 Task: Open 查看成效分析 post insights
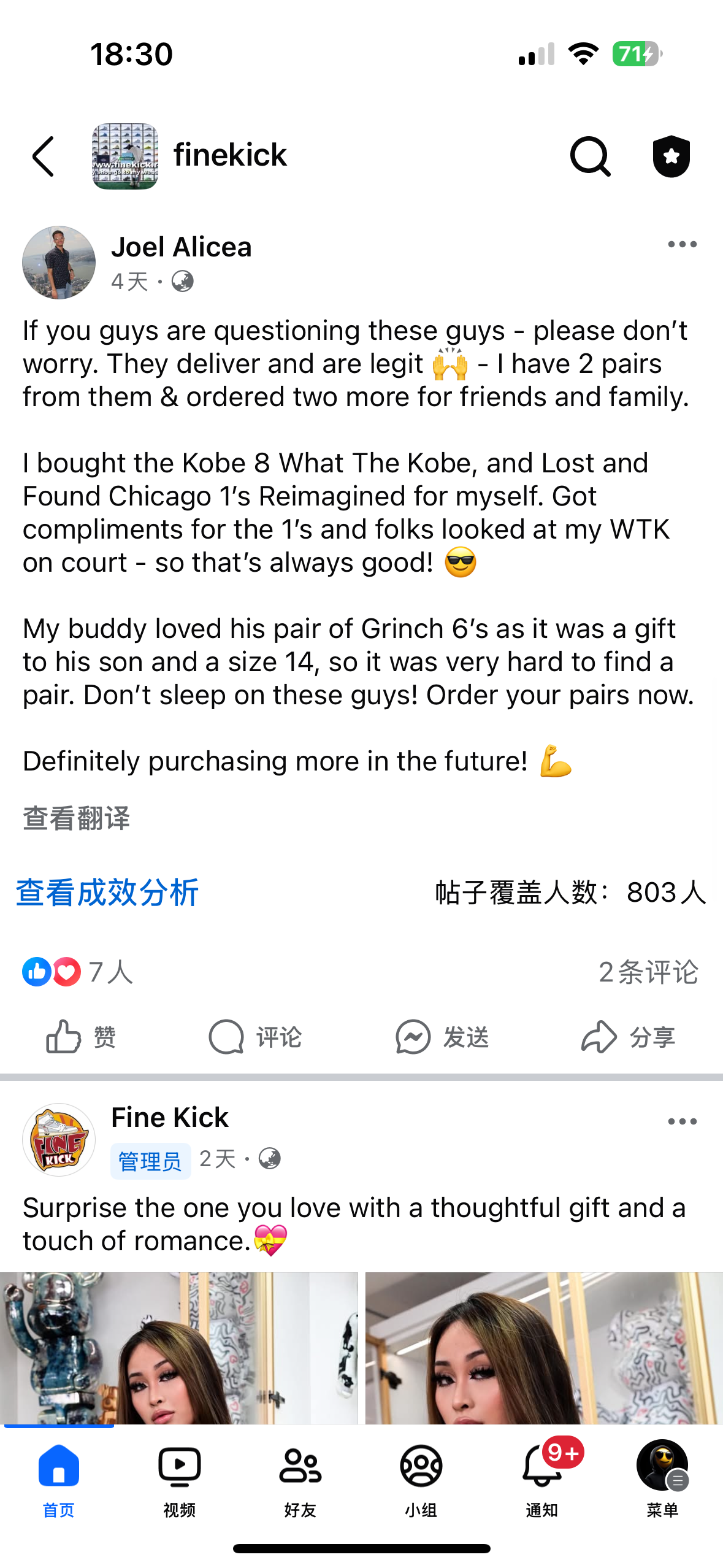pos(107,893)
